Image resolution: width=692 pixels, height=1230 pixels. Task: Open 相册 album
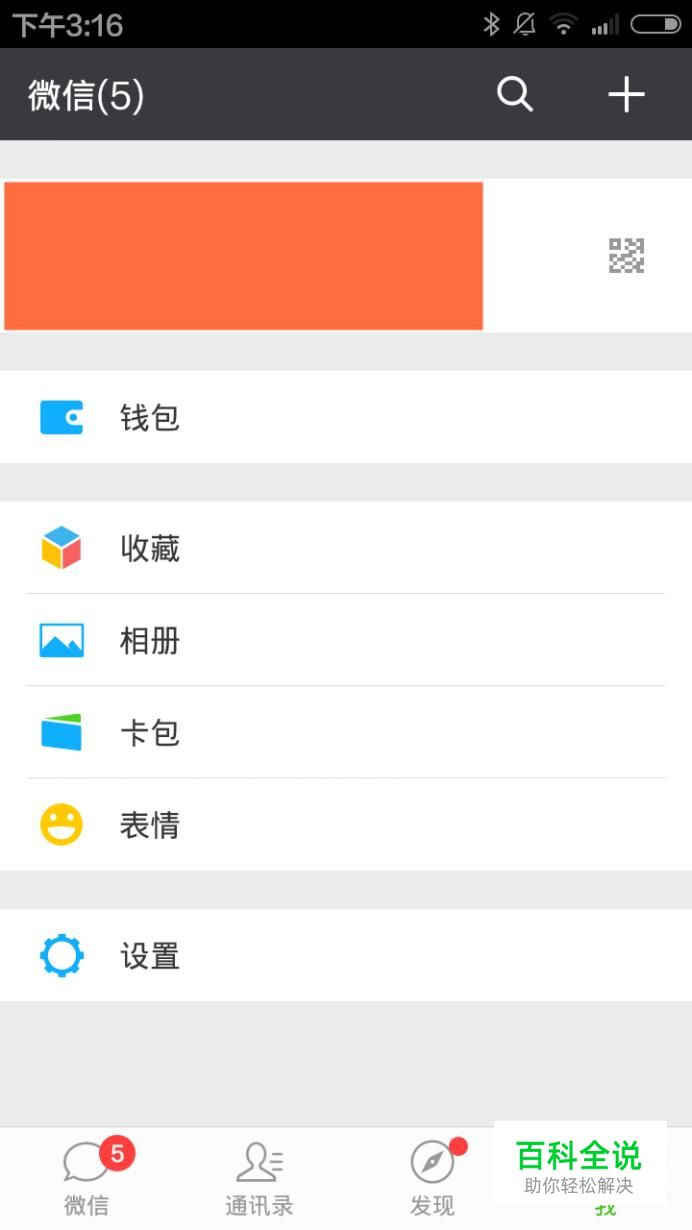[x=346, y=640]
